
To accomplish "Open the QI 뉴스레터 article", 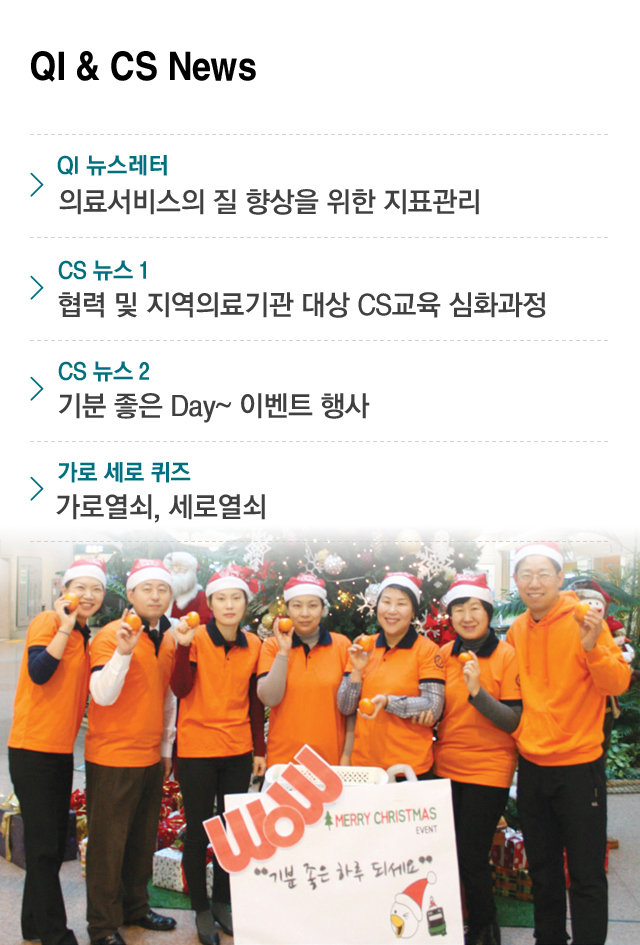I will 268,187.
